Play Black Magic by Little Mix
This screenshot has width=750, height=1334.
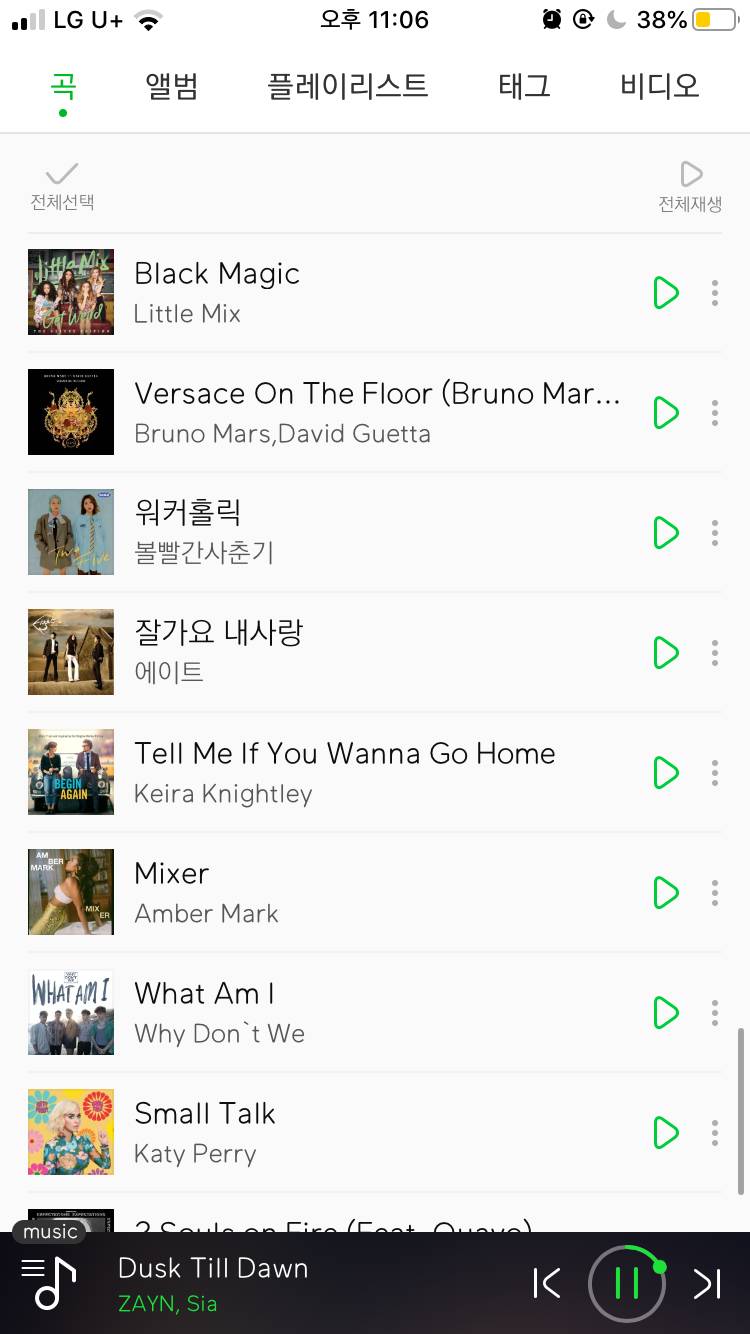(x=665, y=293)
